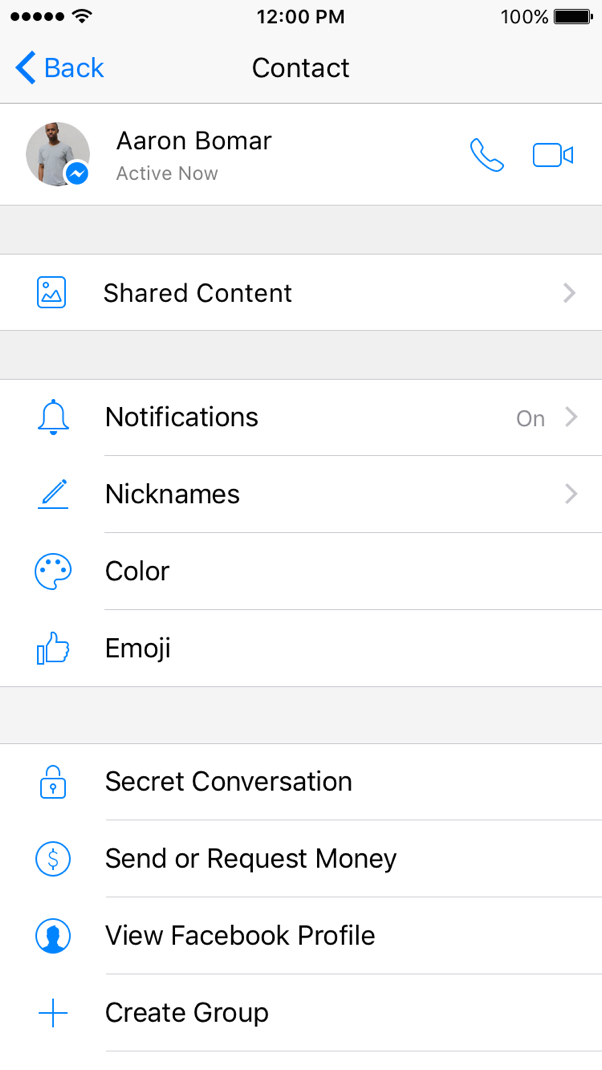The width and height of the screenshot is (602, 1070).
Task: Select Send or Request Money
Action: click(300, 858)
